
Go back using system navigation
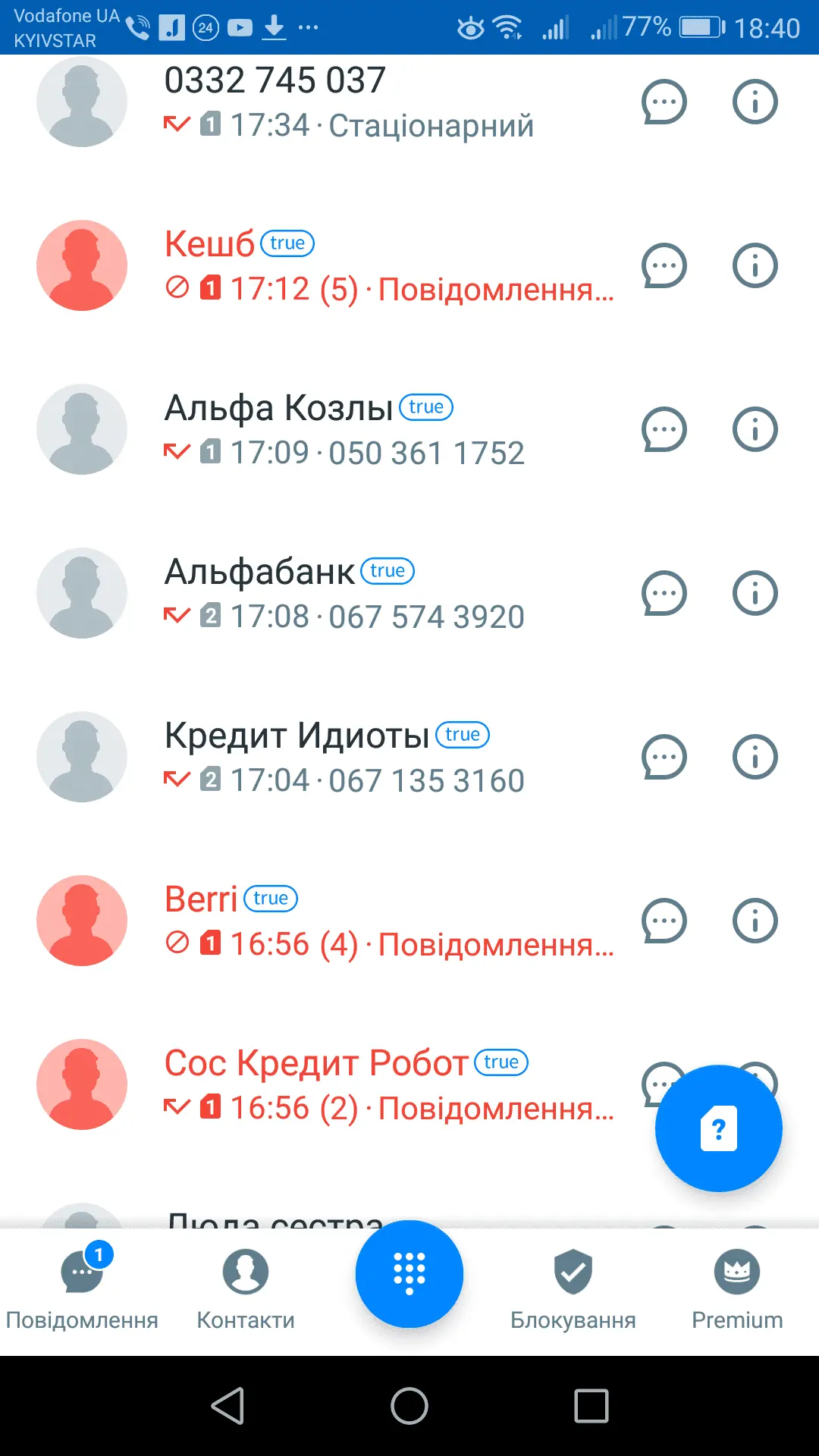click(227, 1406)
